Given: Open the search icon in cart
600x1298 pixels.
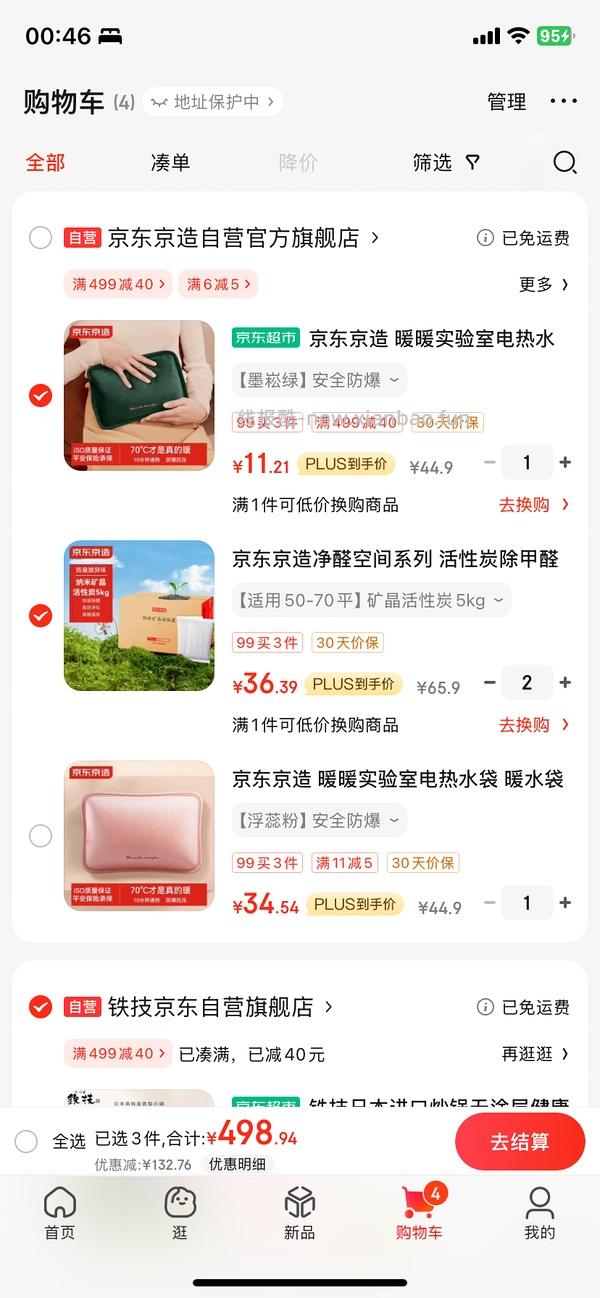Looking at the screenshot, I should coord(565,162).
